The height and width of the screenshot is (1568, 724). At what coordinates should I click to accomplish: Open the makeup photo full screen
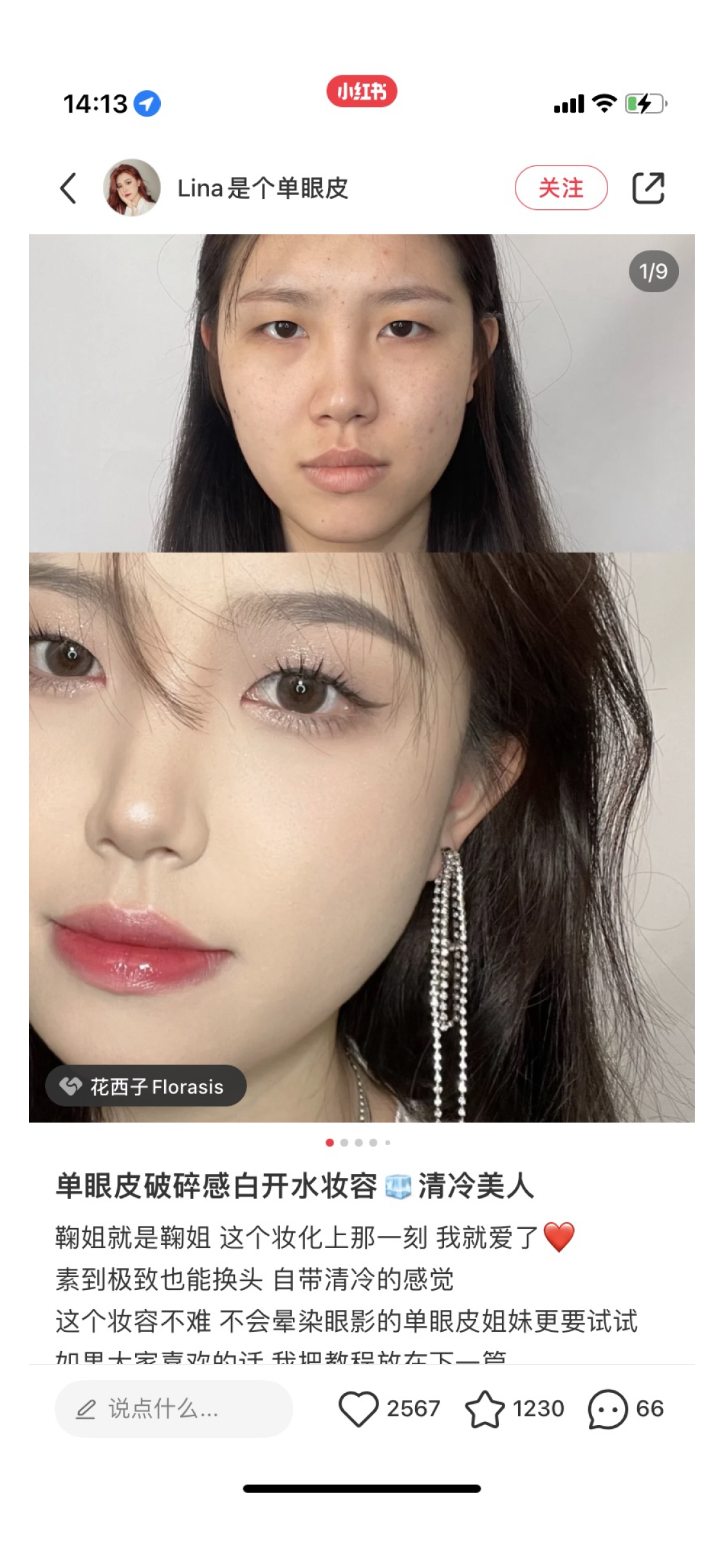(362, 772)
